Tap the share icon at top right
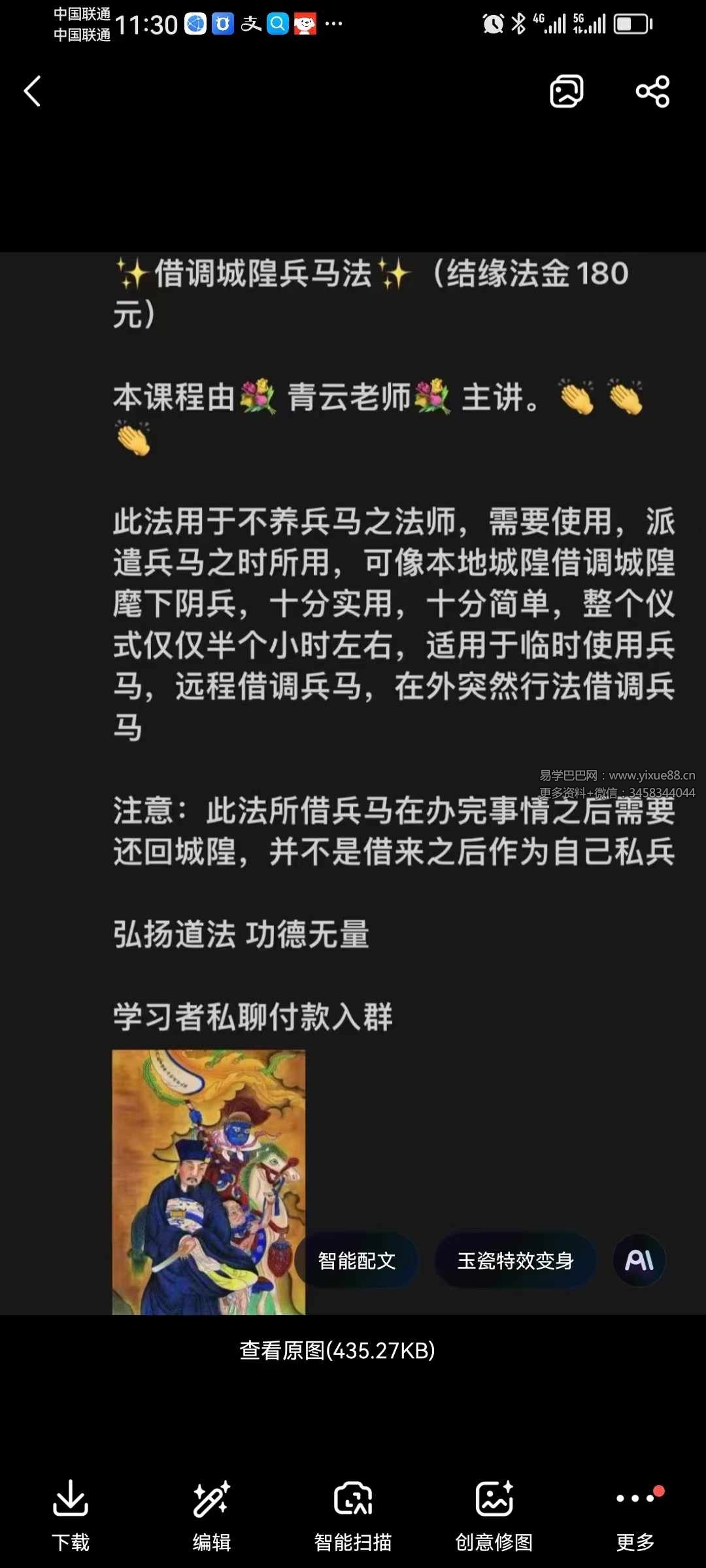The height and width of the screenshot is (1568, 706). [x=652, y=91]
